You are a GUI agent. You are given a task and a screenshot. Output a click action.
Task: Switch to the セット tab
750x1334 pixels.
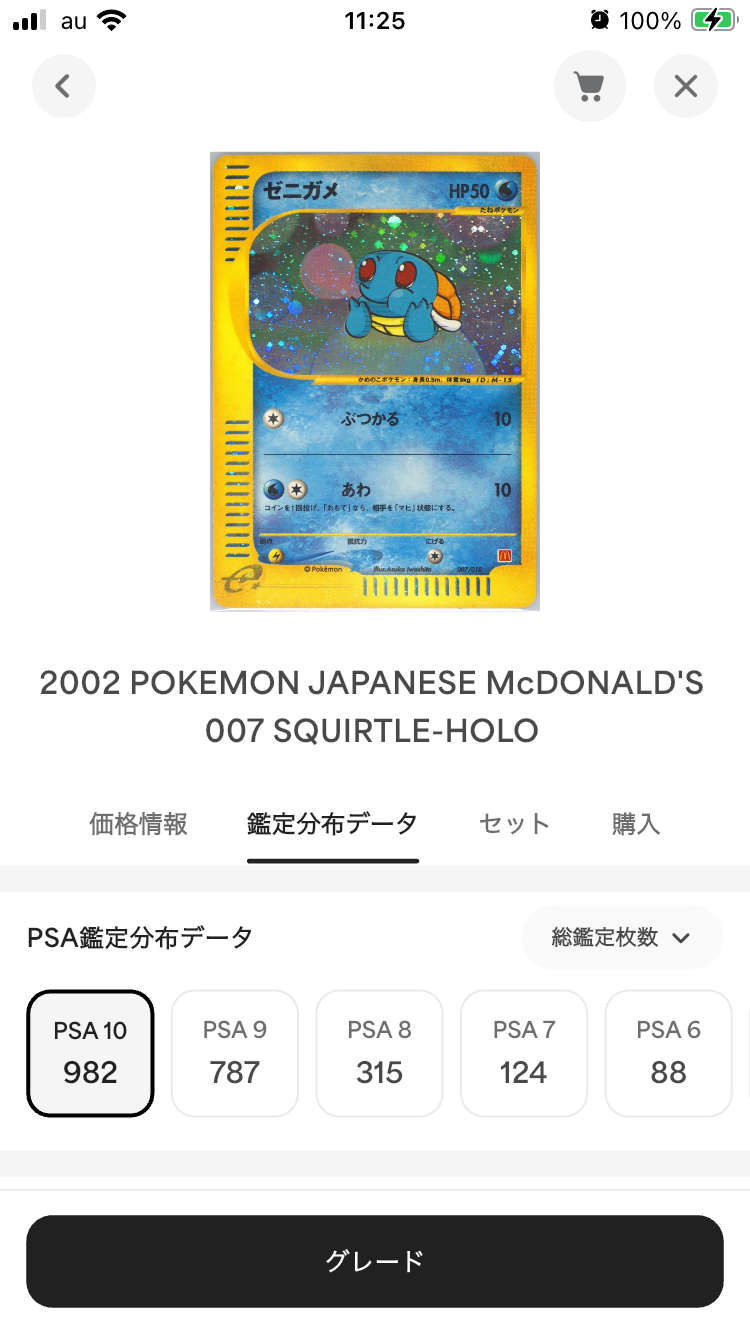click(515, 824)
